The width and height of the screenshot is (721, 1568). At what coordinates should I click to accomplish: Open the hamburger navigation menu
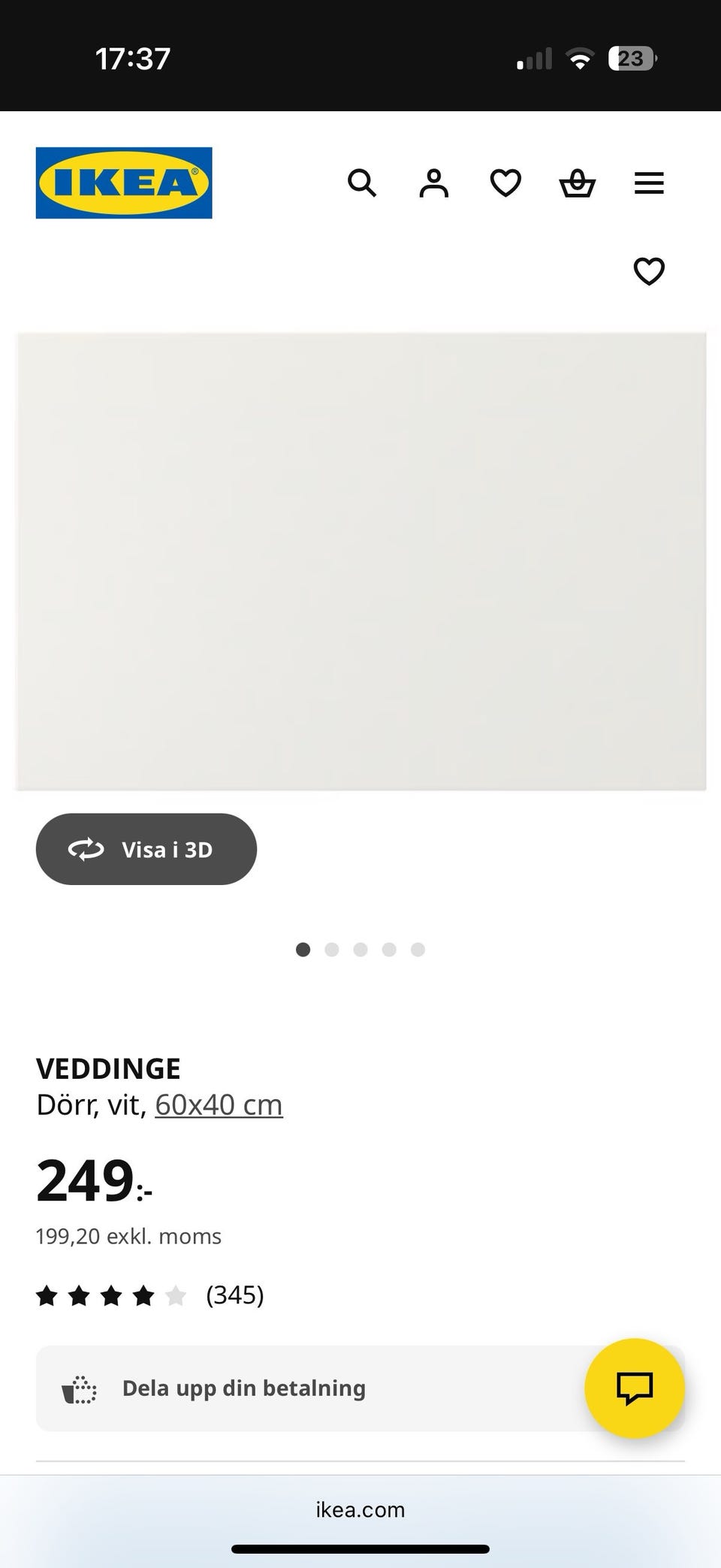point(649,183)
